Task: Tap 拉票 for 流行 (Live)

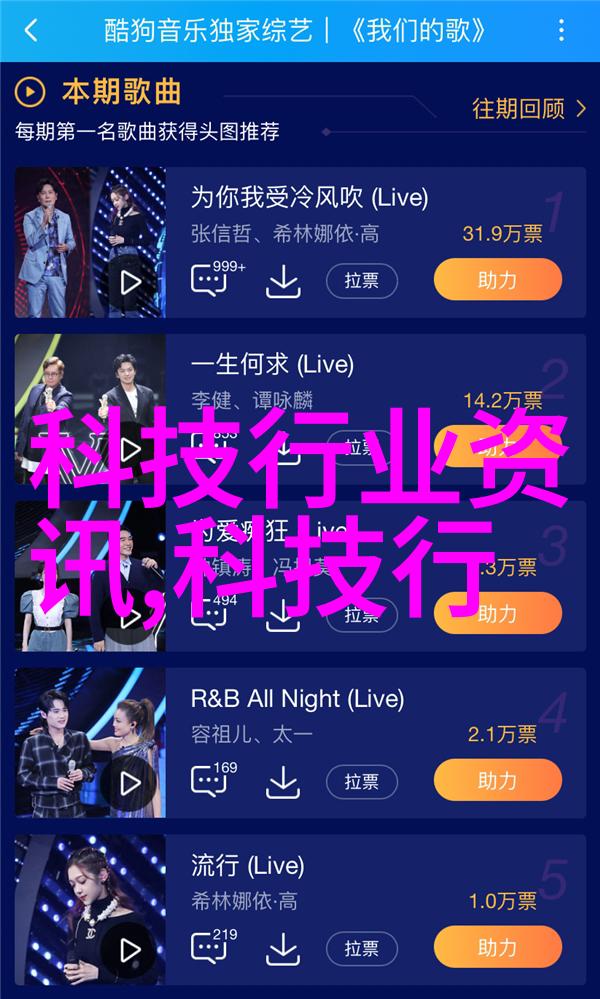Action: tap(361, 948)
